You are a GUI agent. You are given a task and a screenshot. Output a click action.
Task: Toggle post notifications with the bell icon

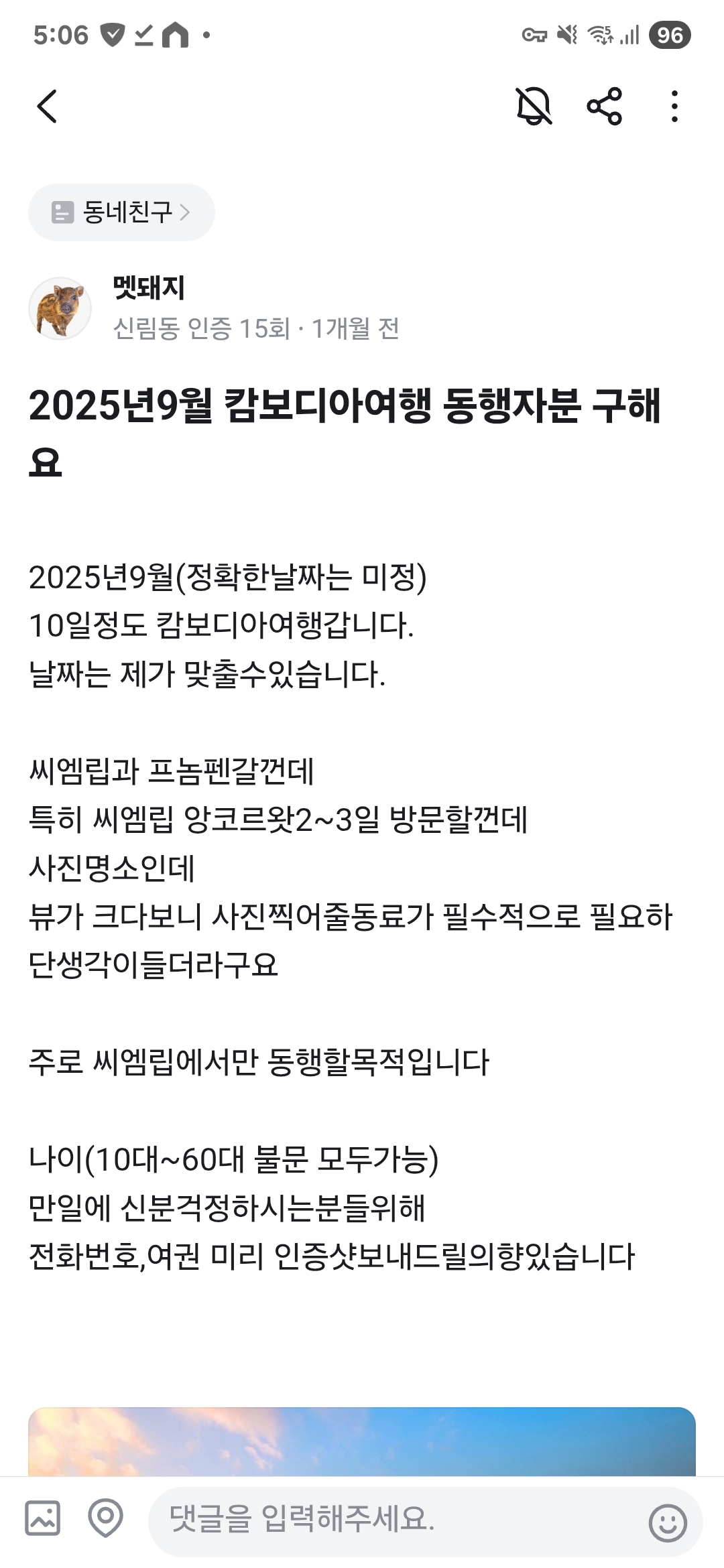[x=534, y=107]
